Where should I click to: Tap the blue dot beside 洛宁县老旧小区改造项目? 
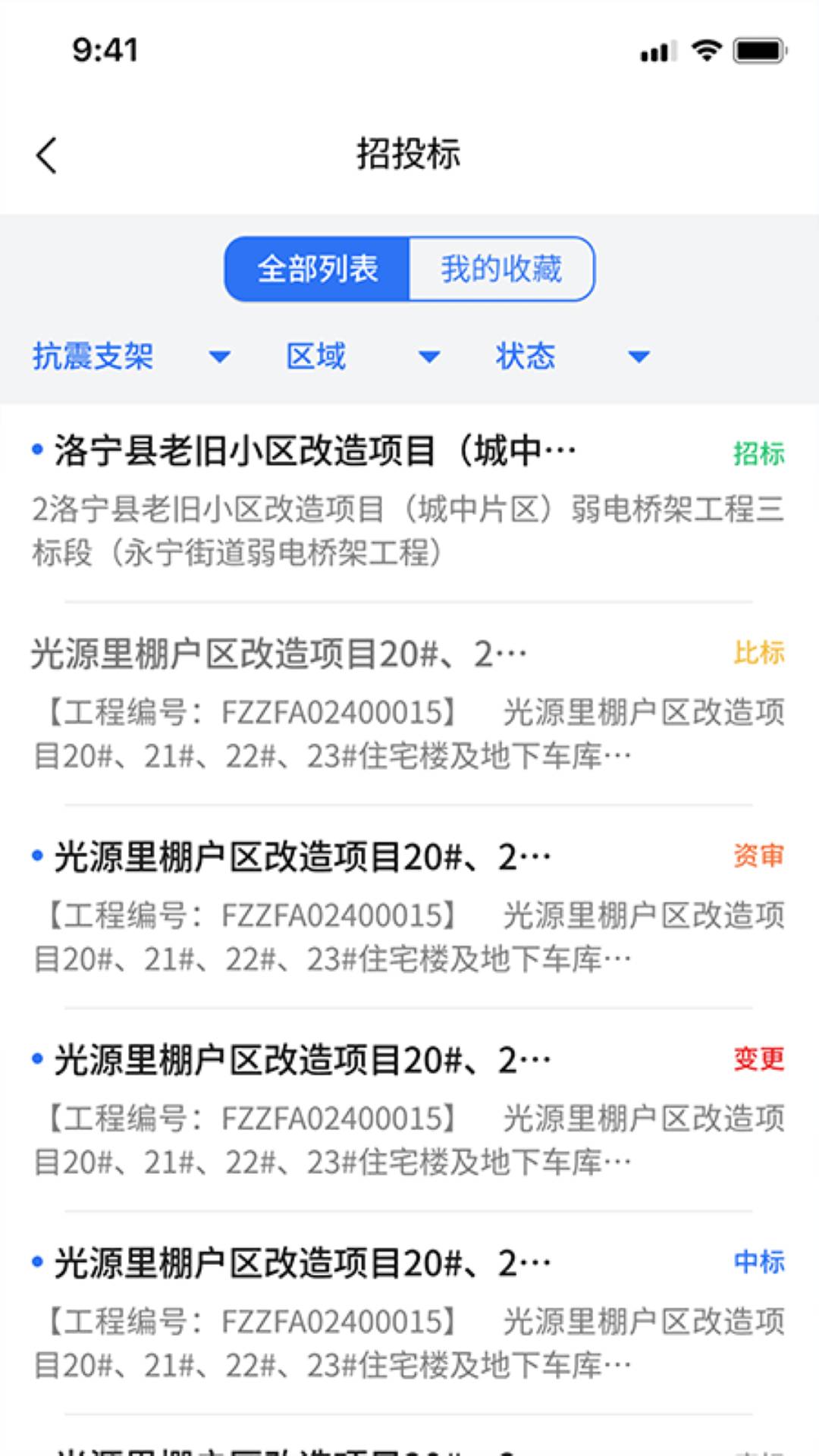pos(36,451)
